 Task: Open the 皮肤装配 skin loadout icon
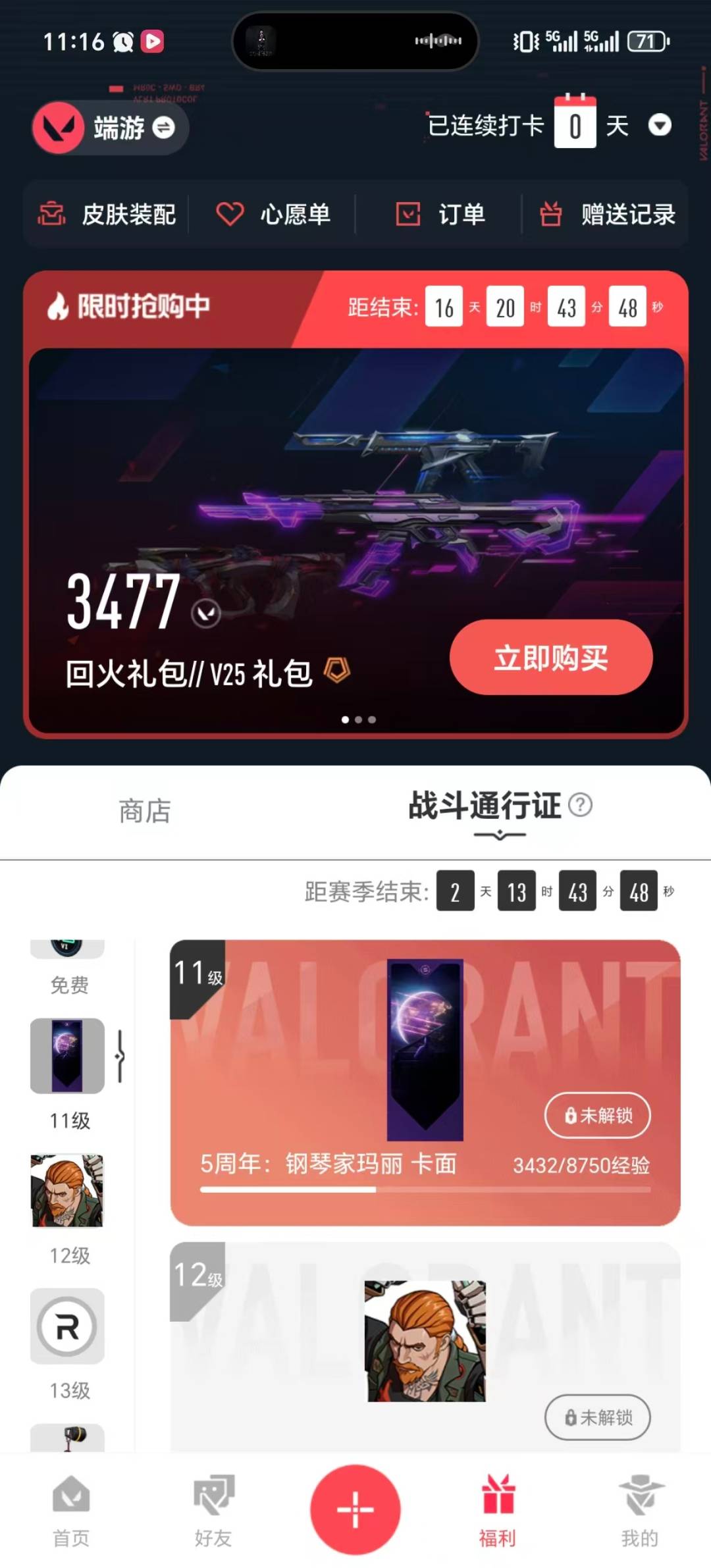click(51, 214)
